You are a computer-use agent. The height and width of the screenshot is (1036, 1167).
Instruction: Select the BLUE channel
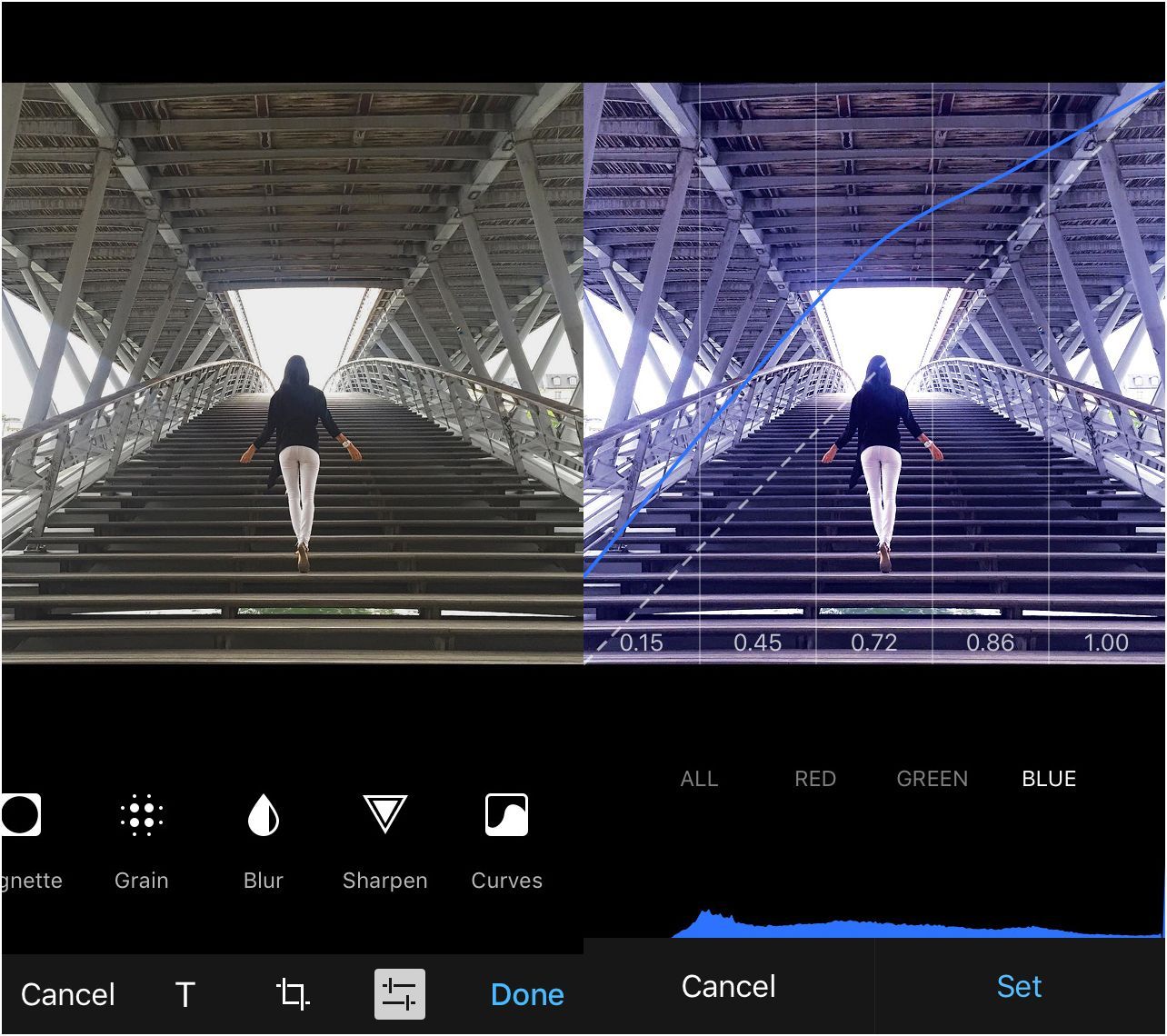pyautogui.click(x=1049, y=779)
